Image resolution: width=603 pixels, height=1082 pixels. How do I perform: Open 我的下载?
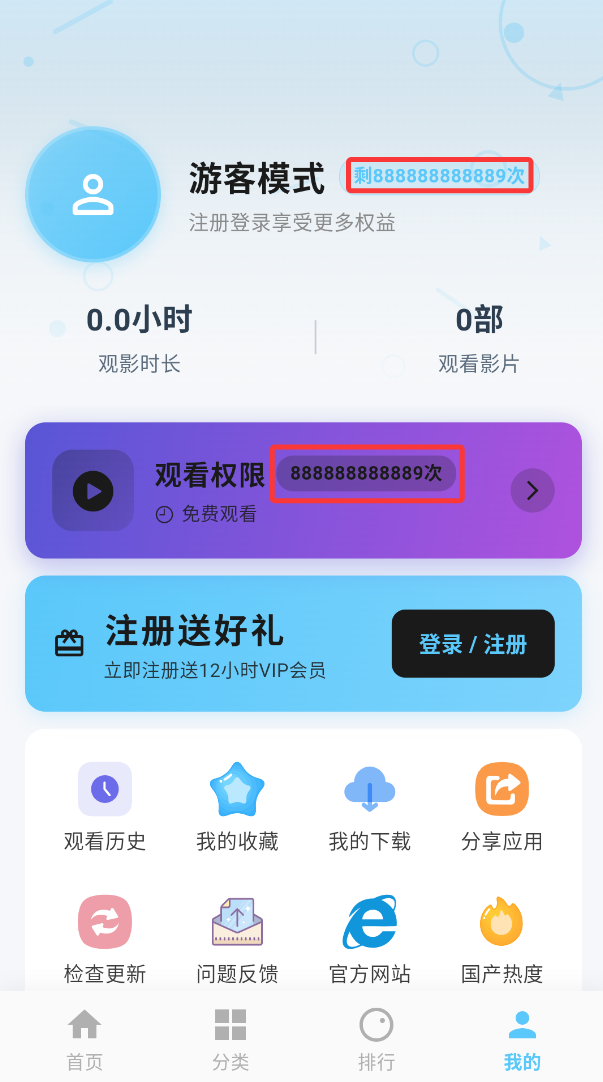tap(369, 806)
